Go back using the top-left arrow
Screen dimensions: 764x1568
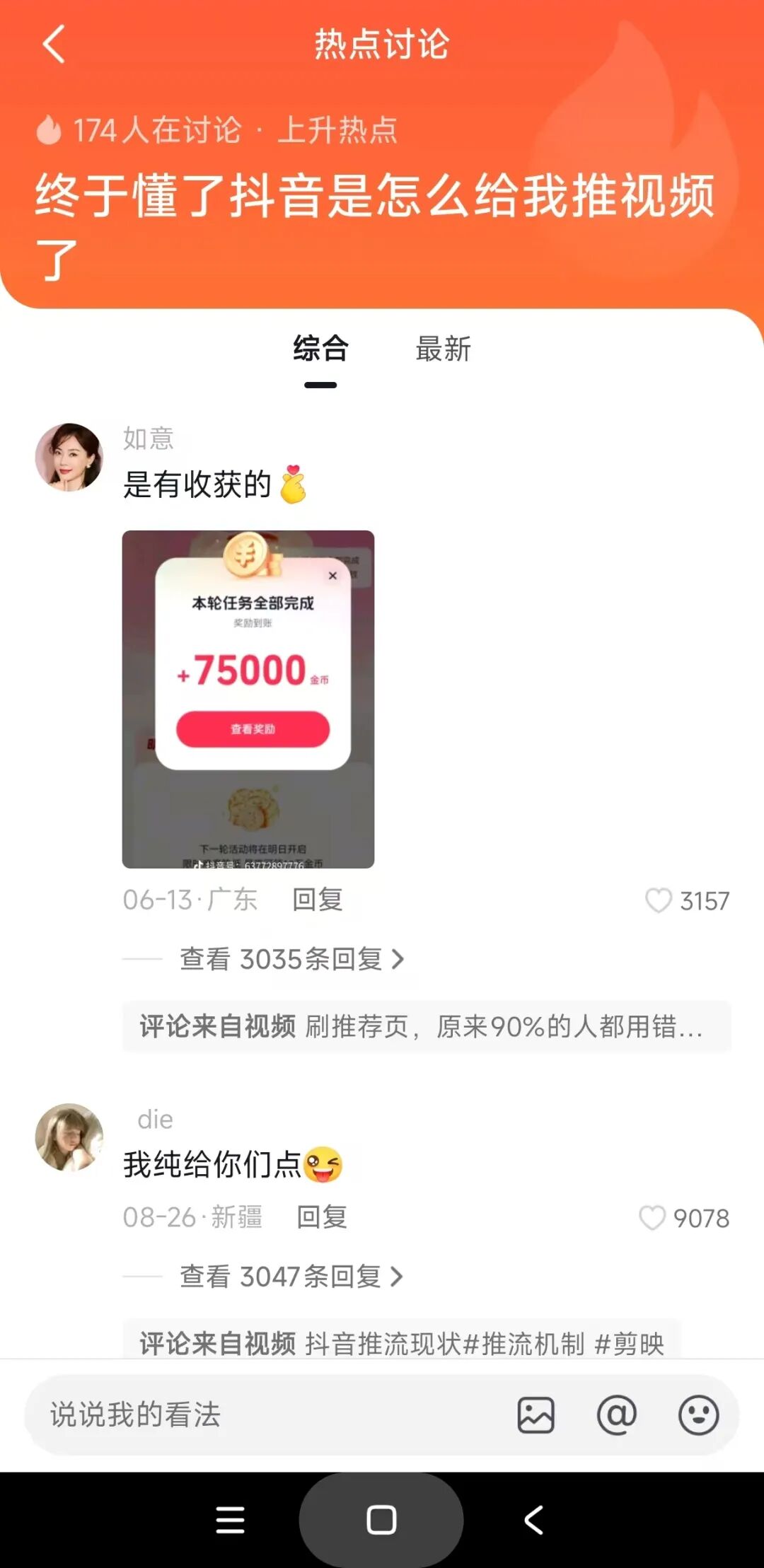(54, 44)
